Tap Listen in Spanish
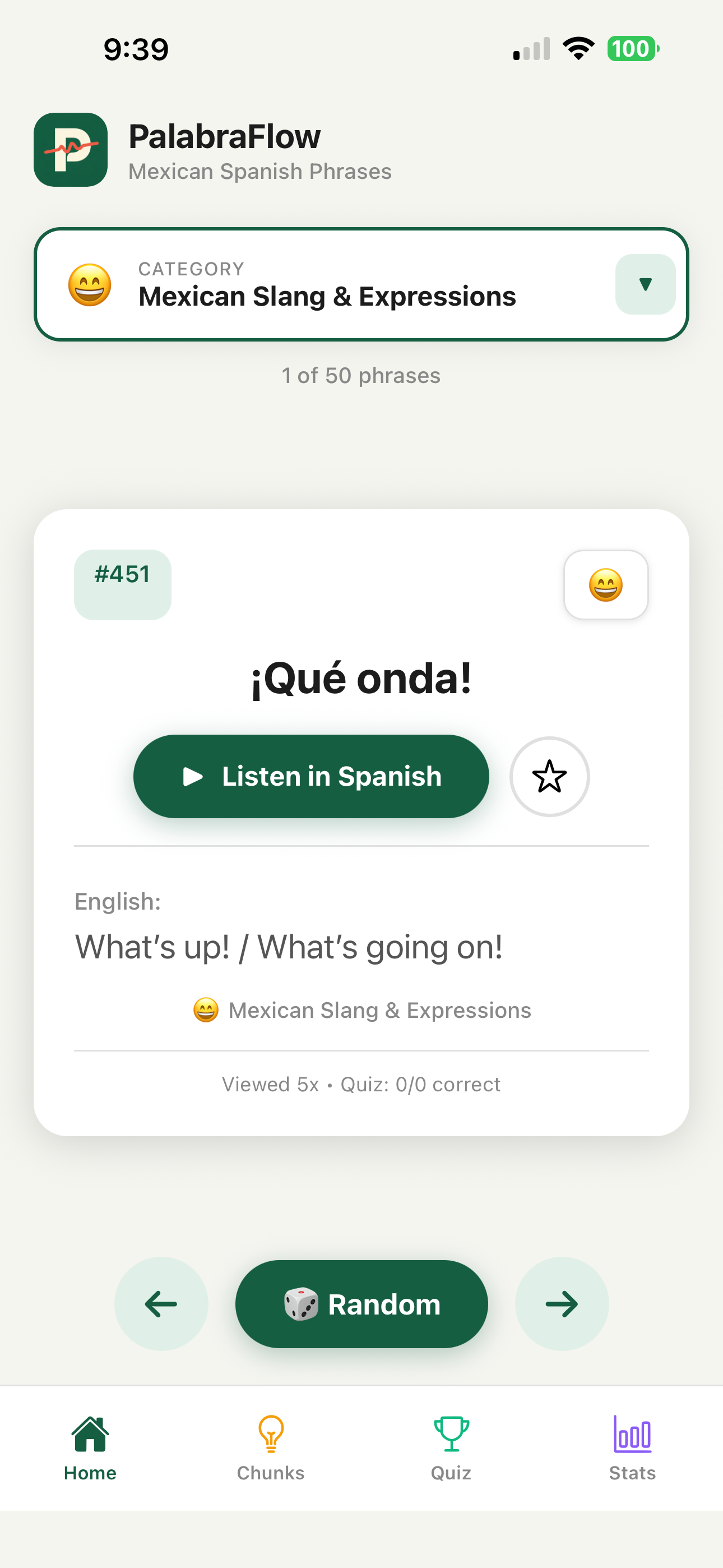The image size is (723, 1568). 311,776
